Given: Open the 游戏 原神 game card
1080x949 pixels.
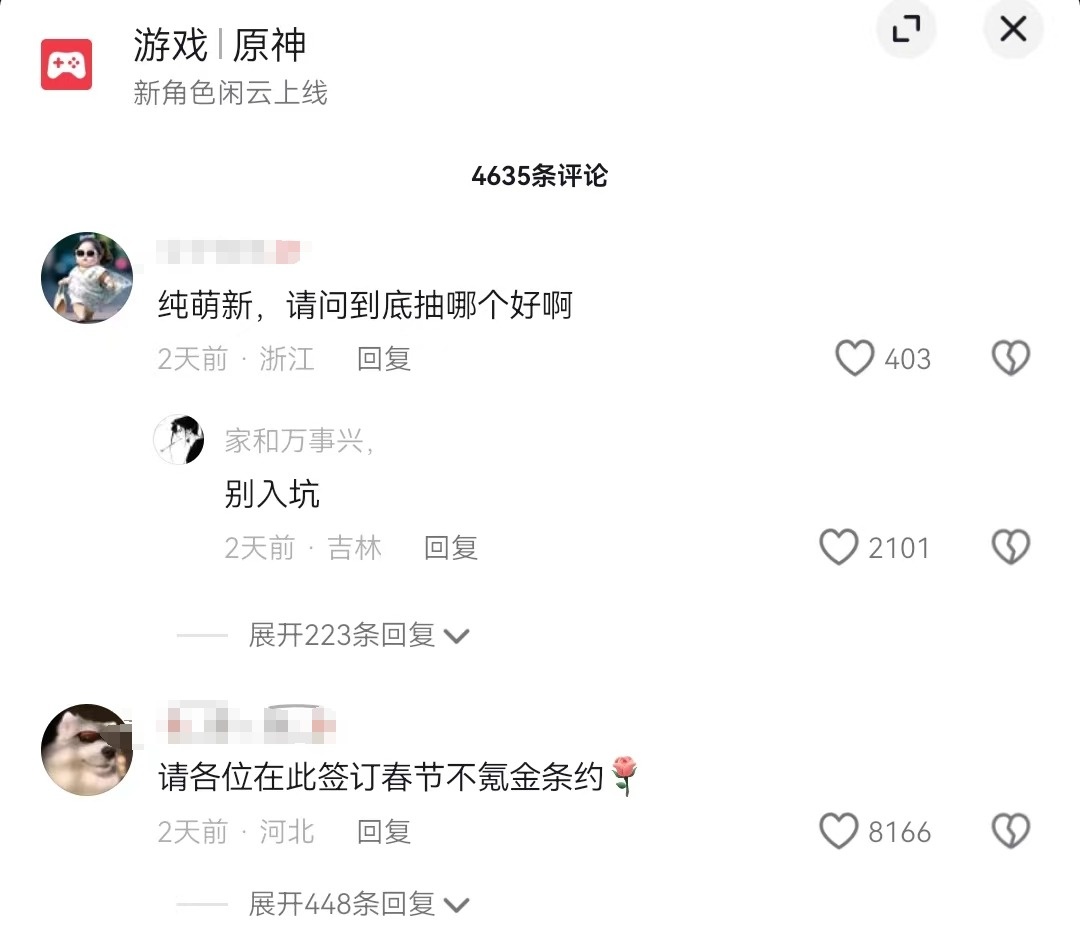Looking at the screenshot, I should pyautogui.click(x=220, y=64).
